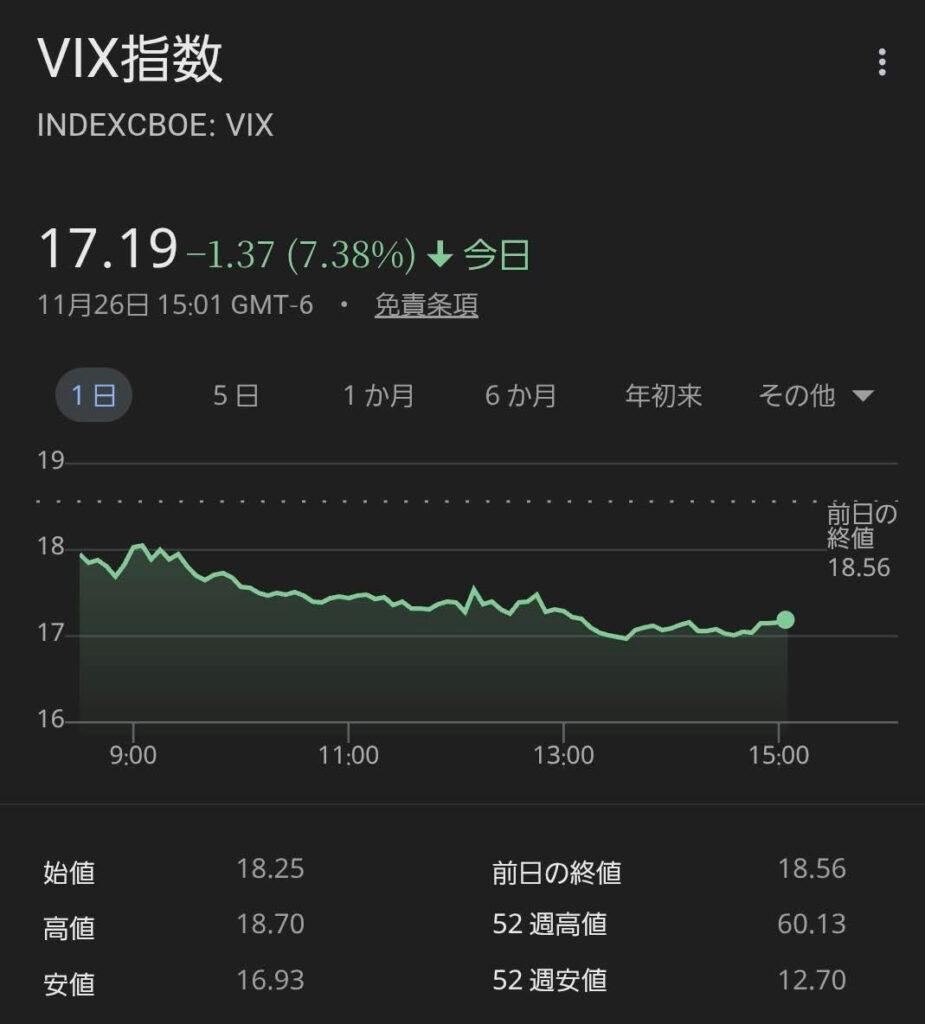The width and height of the screenshot is (925, 1024).
Task: Show the 1か月 chart range
Action: click(378, 396)
